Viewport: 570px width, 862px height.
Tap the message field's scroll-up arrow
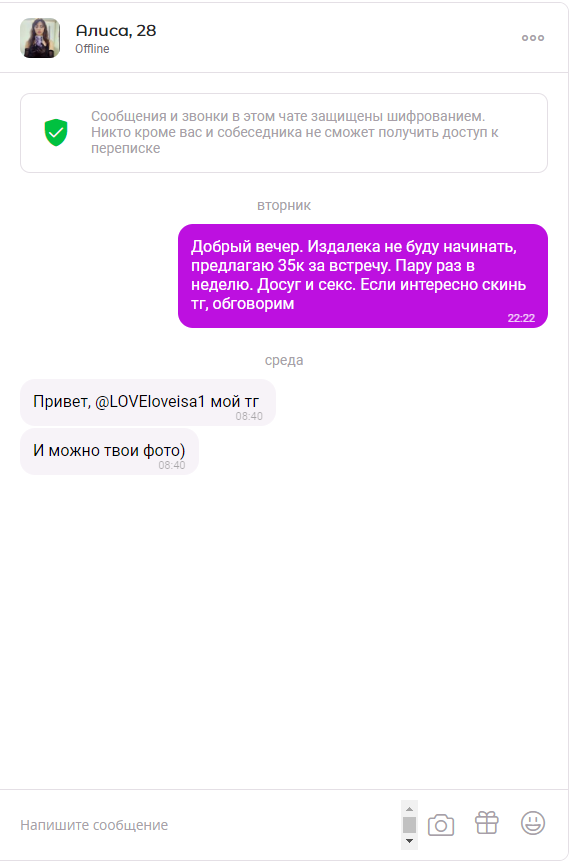pyautogui.click(x=409, y=809)
